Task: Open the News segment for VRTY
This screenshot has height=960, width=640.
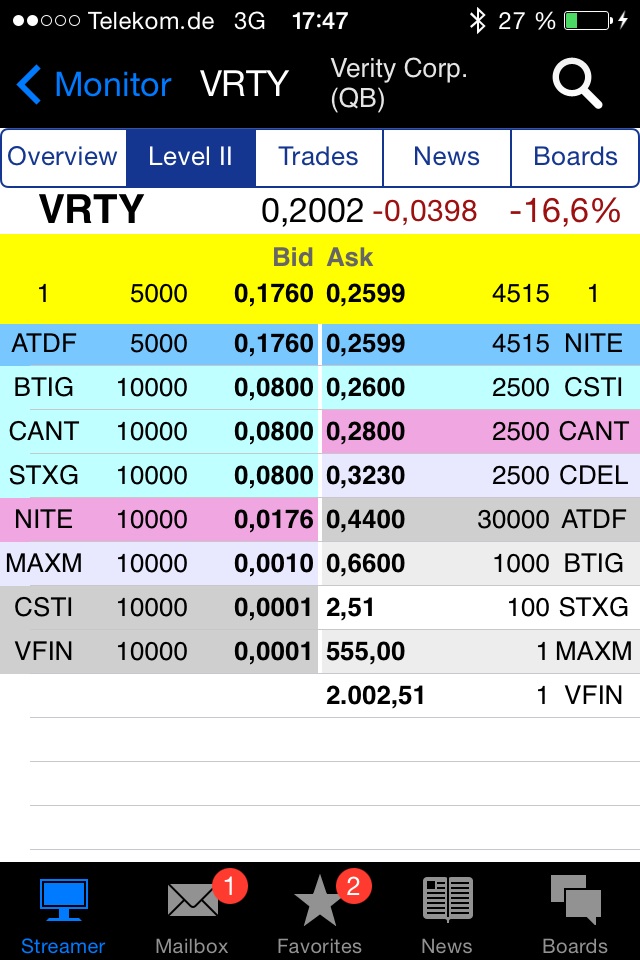Action: [x=446, y=157]
